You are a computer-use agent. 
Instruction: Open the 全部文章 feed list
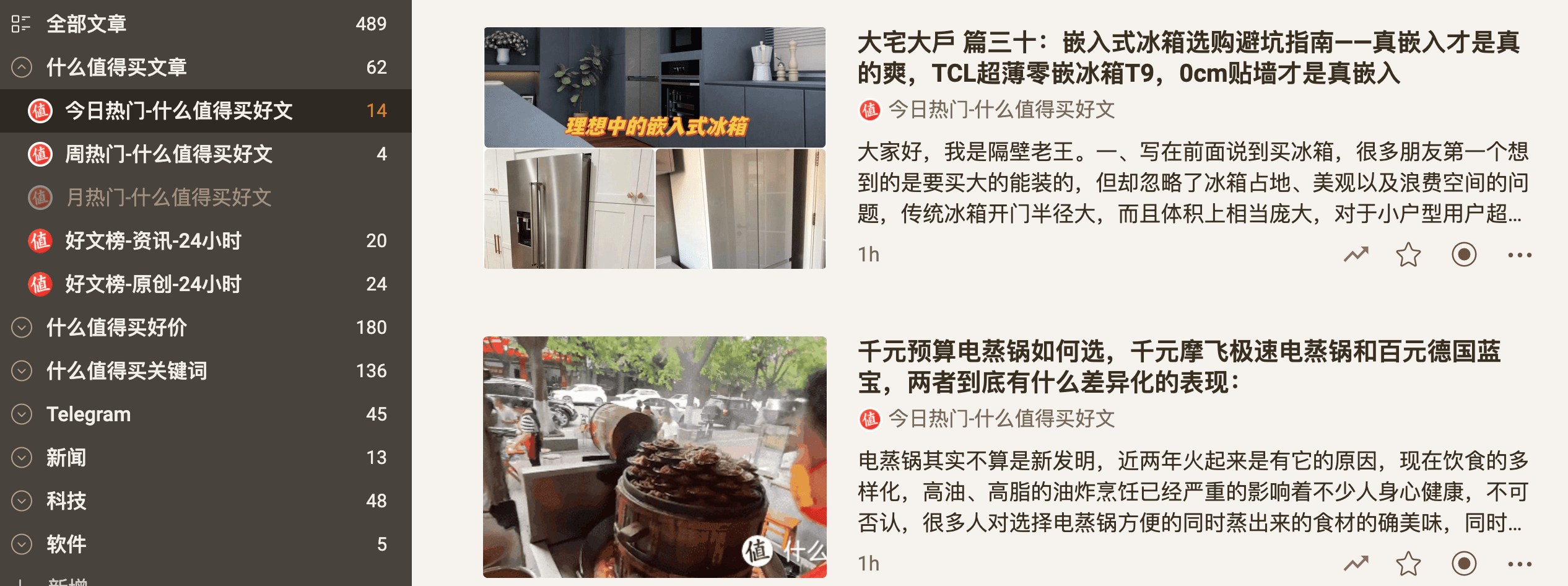coord(86,24)
